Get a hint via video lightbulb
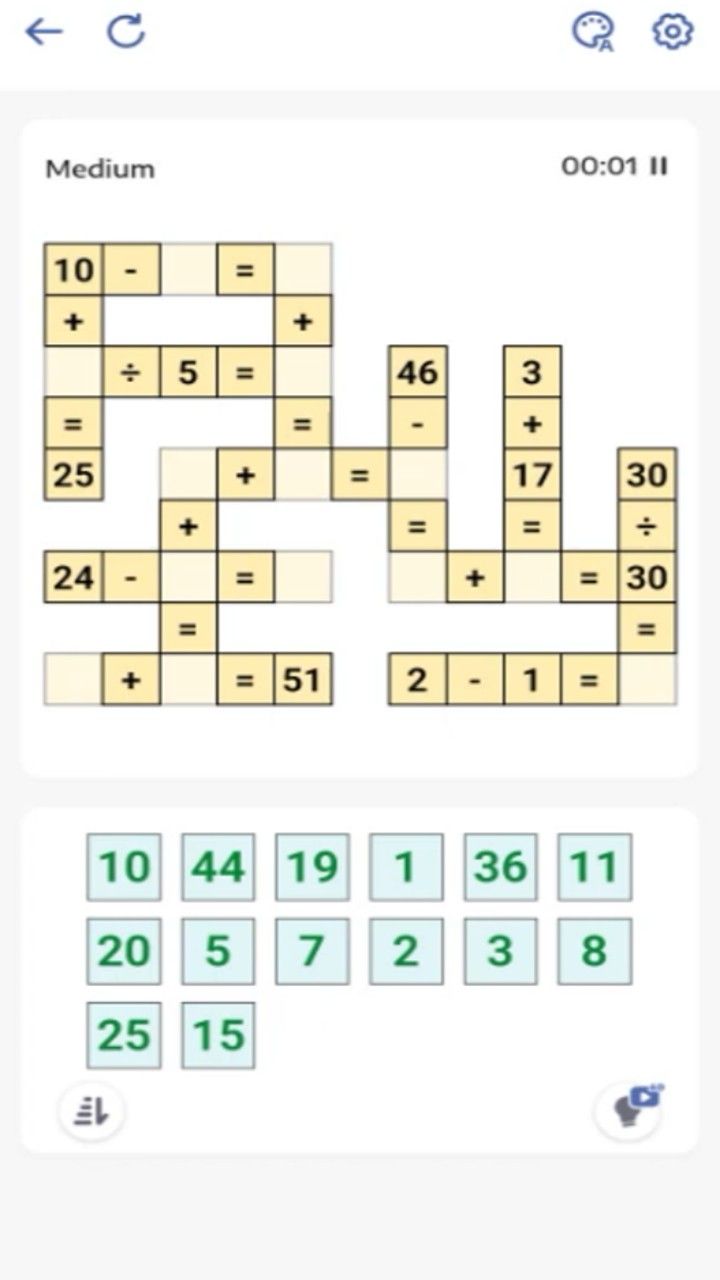This screenshot has width=720, height=1280. pyautogui.click(x=628, y=1110)
